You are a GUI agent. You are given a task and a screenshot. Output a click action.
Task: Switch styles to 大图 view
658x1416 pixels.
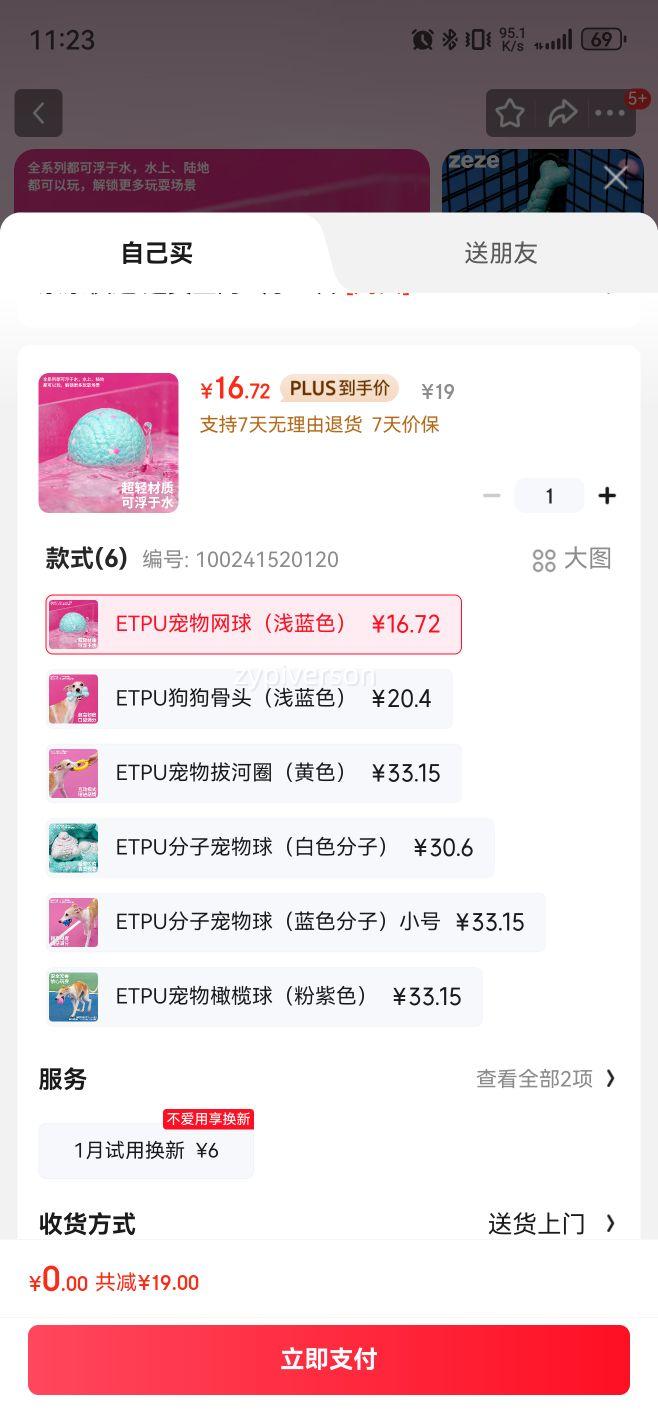tap(571, 559)
